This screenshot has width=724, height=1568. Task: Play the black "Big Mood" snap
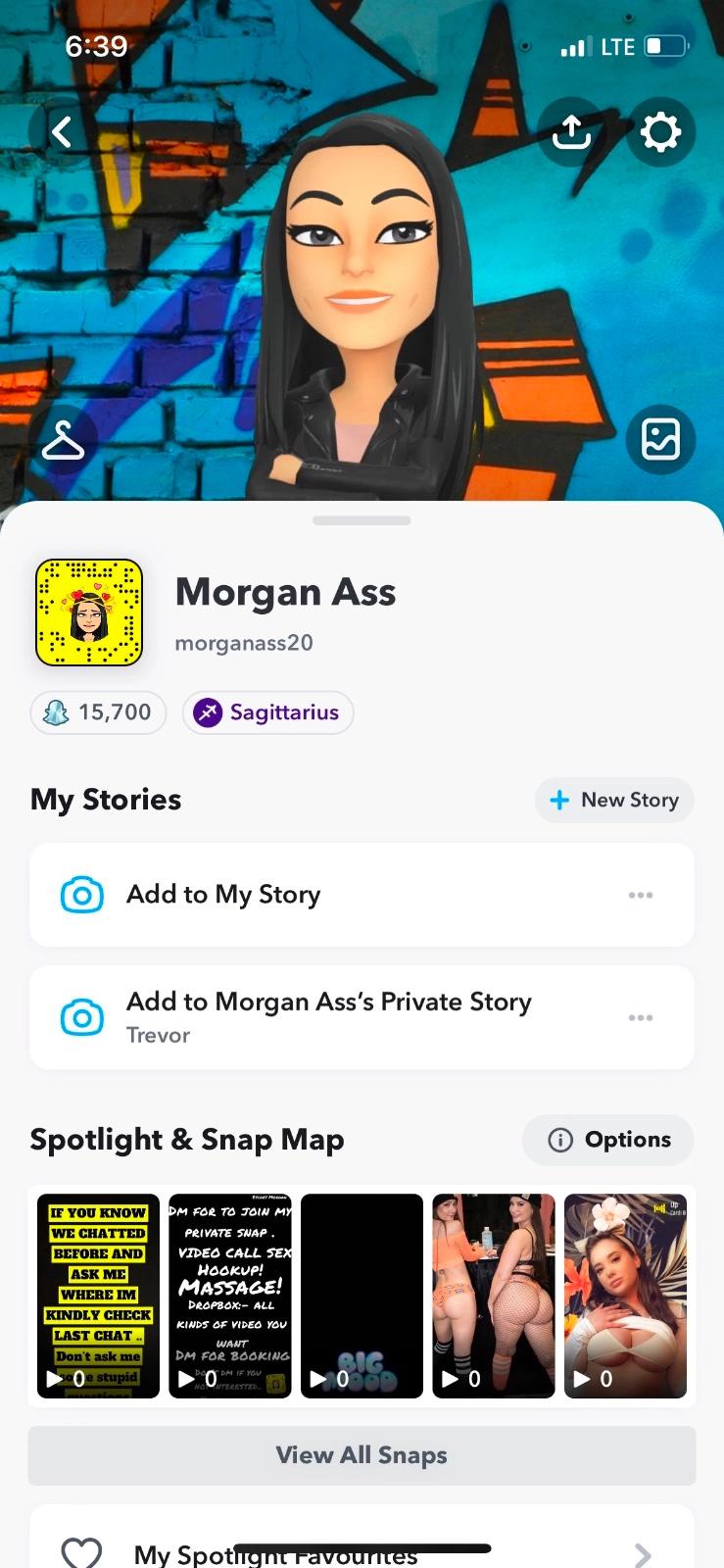coord(362,1295)
